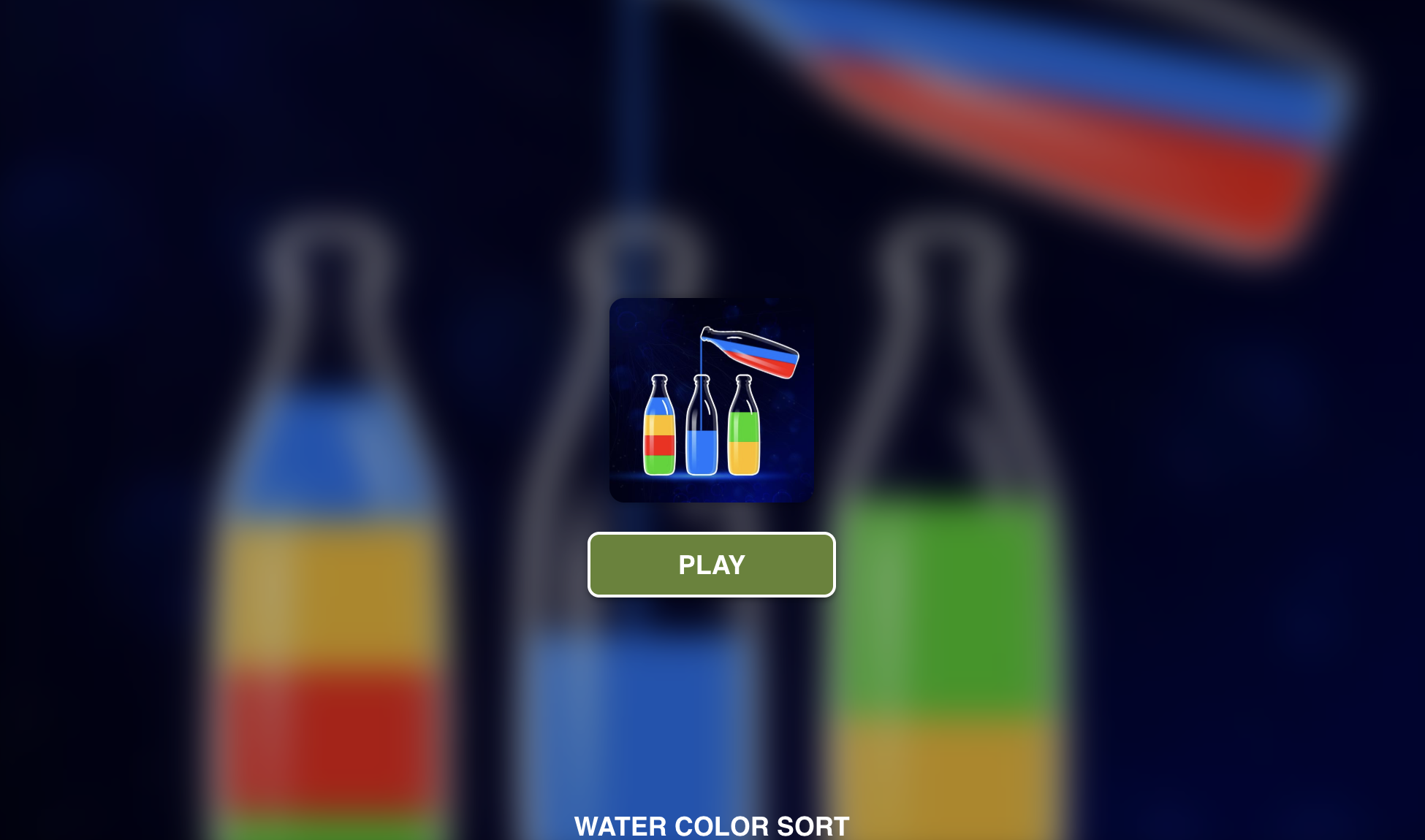Start the game with the PLAY button

coord(711,565)
